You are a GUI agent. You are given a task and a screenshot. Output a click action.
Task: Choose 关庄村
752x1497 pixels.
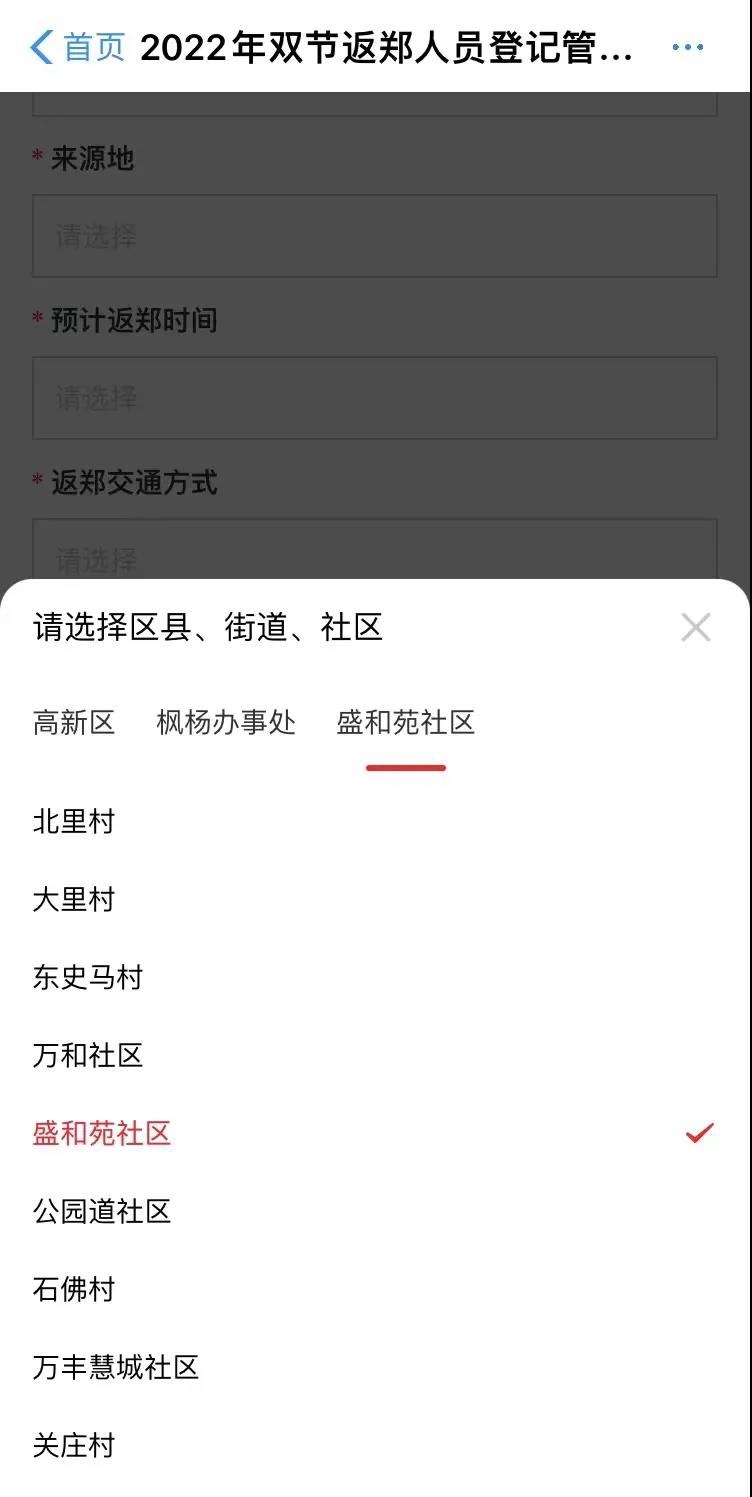point(74,1445)
